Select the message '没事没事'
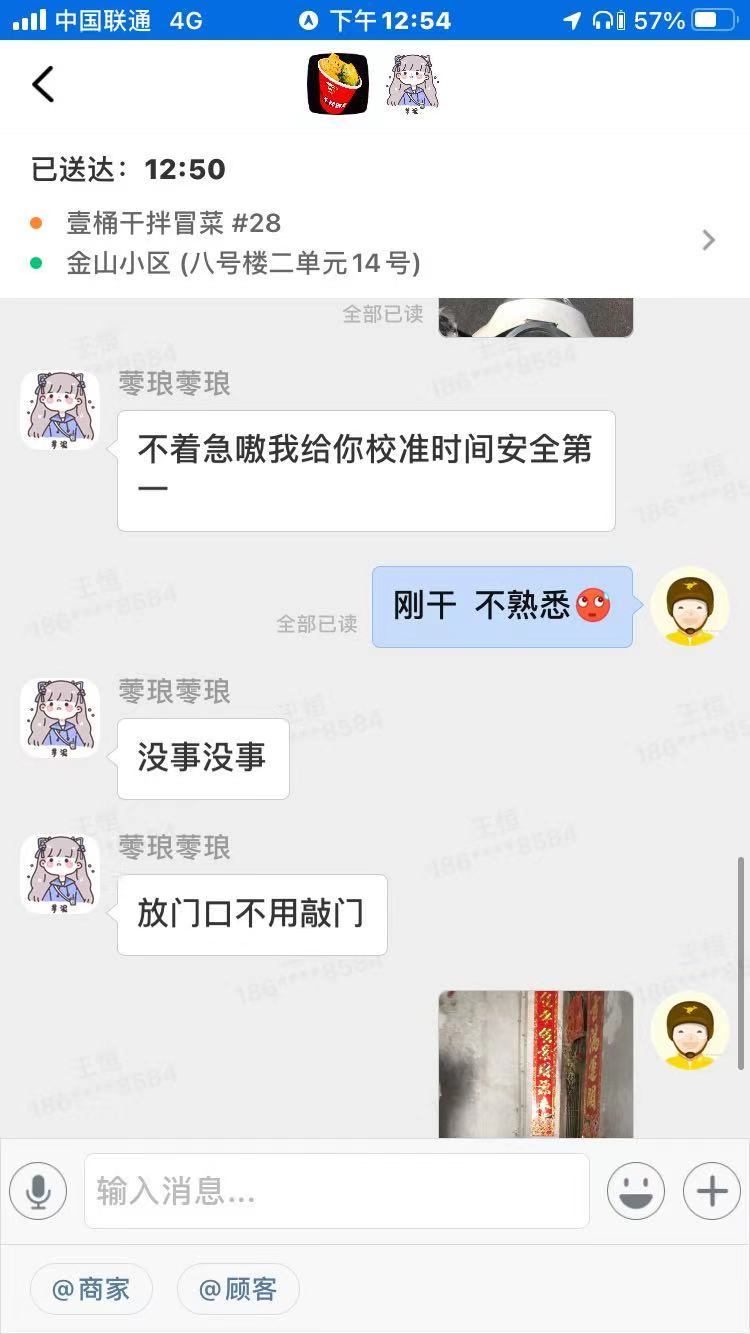This screenshot has width=750, height=1334. 203,758
